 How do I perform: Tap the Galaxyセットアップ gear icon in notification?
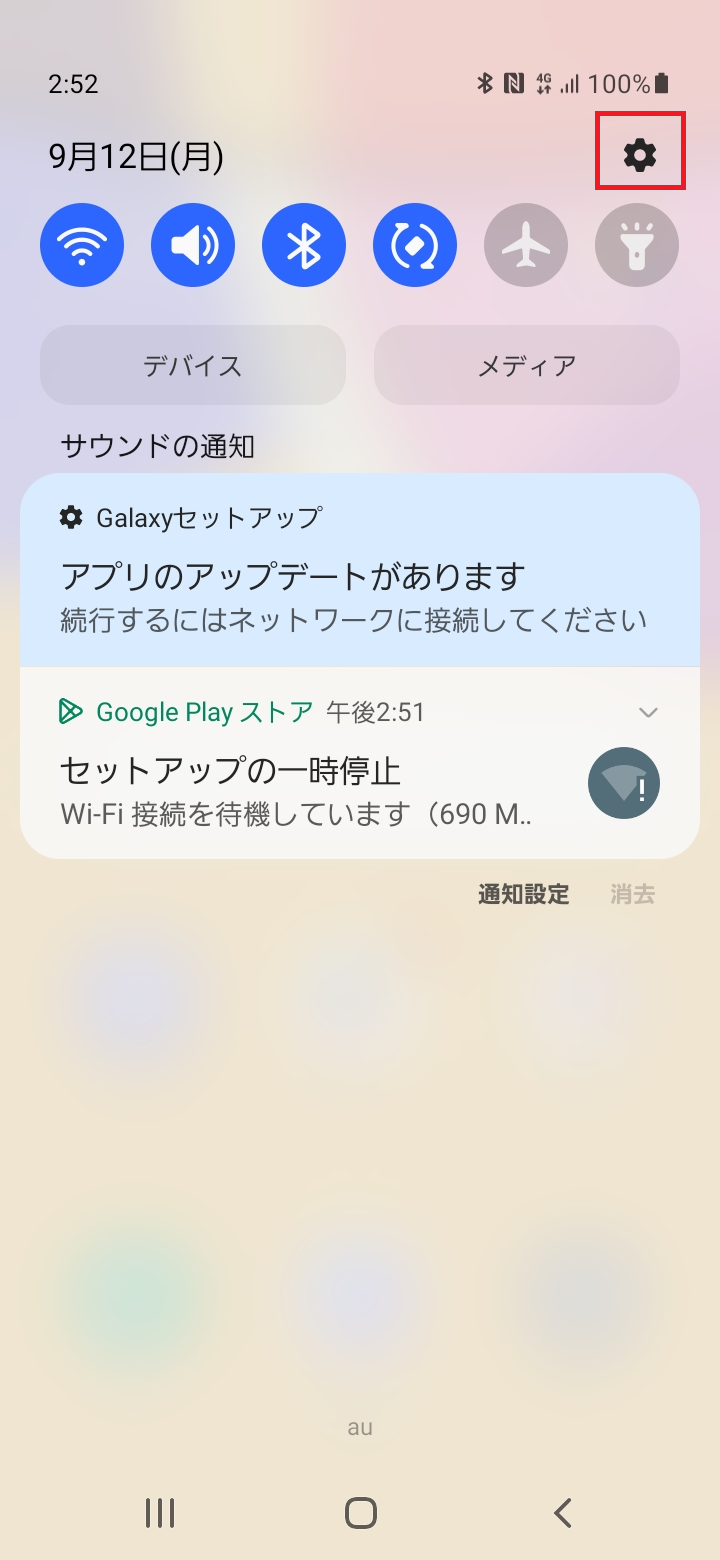[69, 517]
